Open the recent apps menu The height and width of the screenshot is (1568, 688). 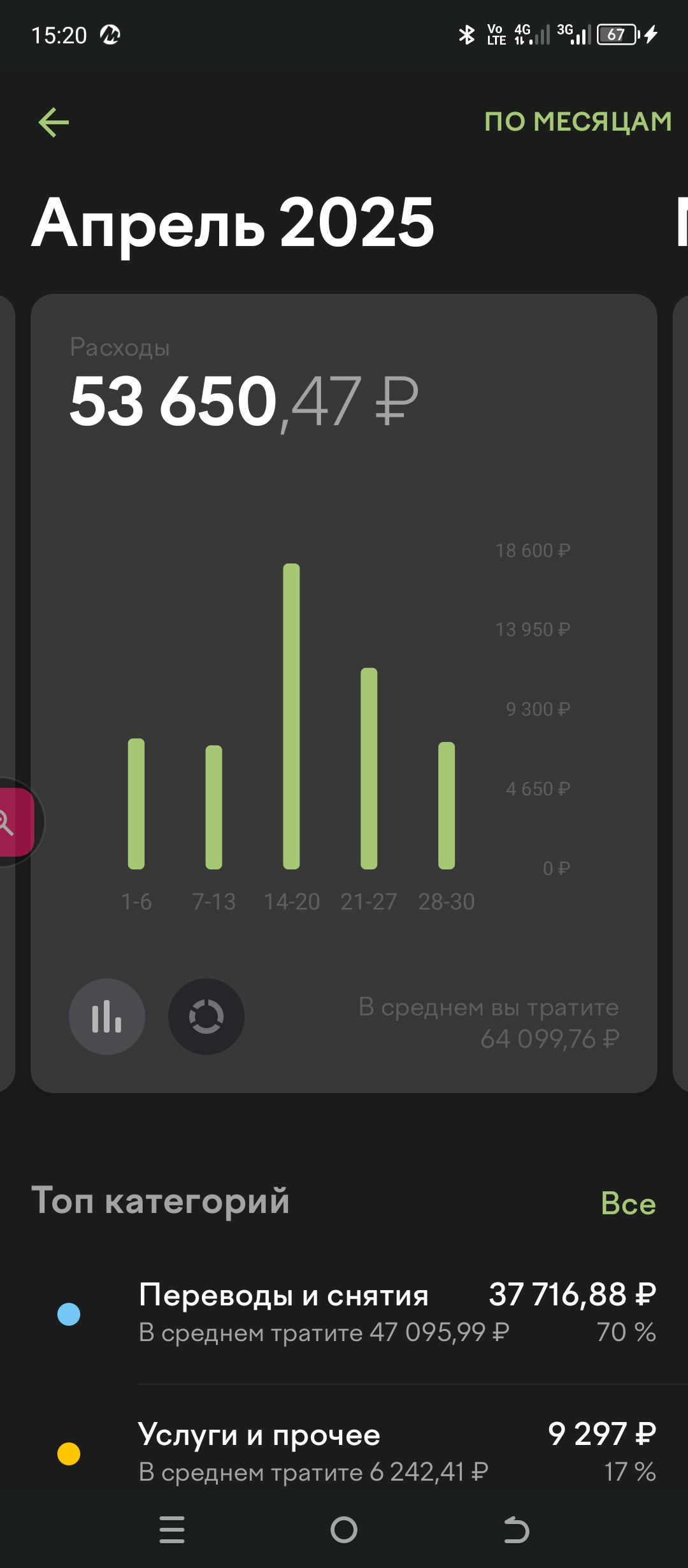172,1530
